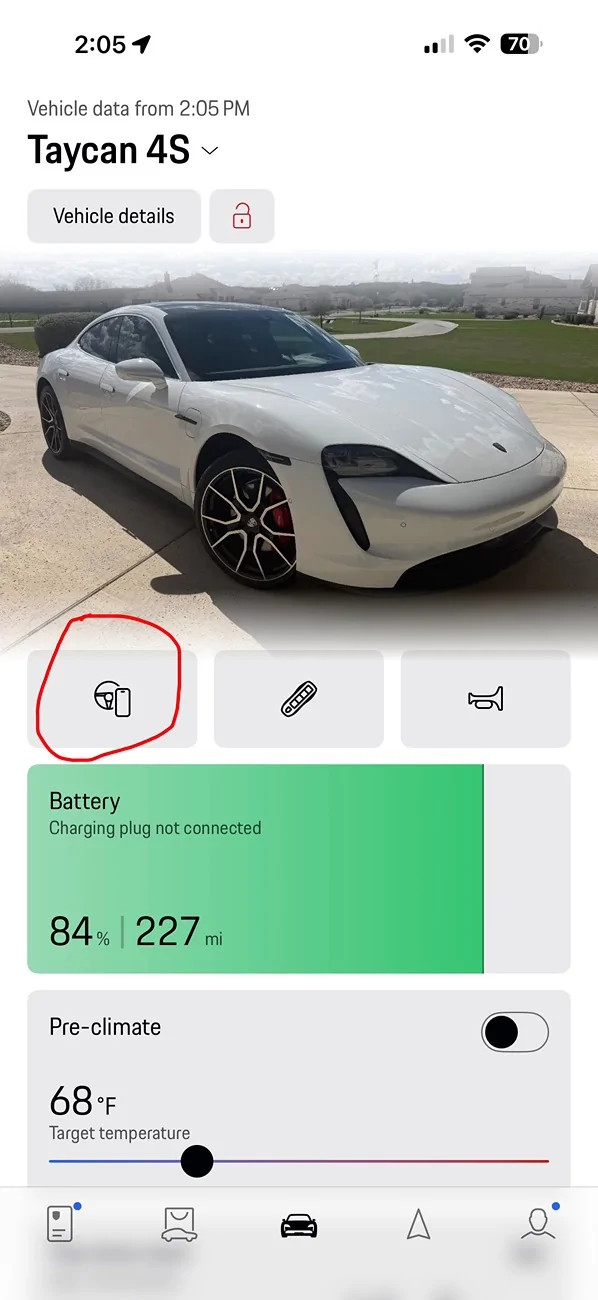Open the Battery card
598x1300 pixels.
299,869
